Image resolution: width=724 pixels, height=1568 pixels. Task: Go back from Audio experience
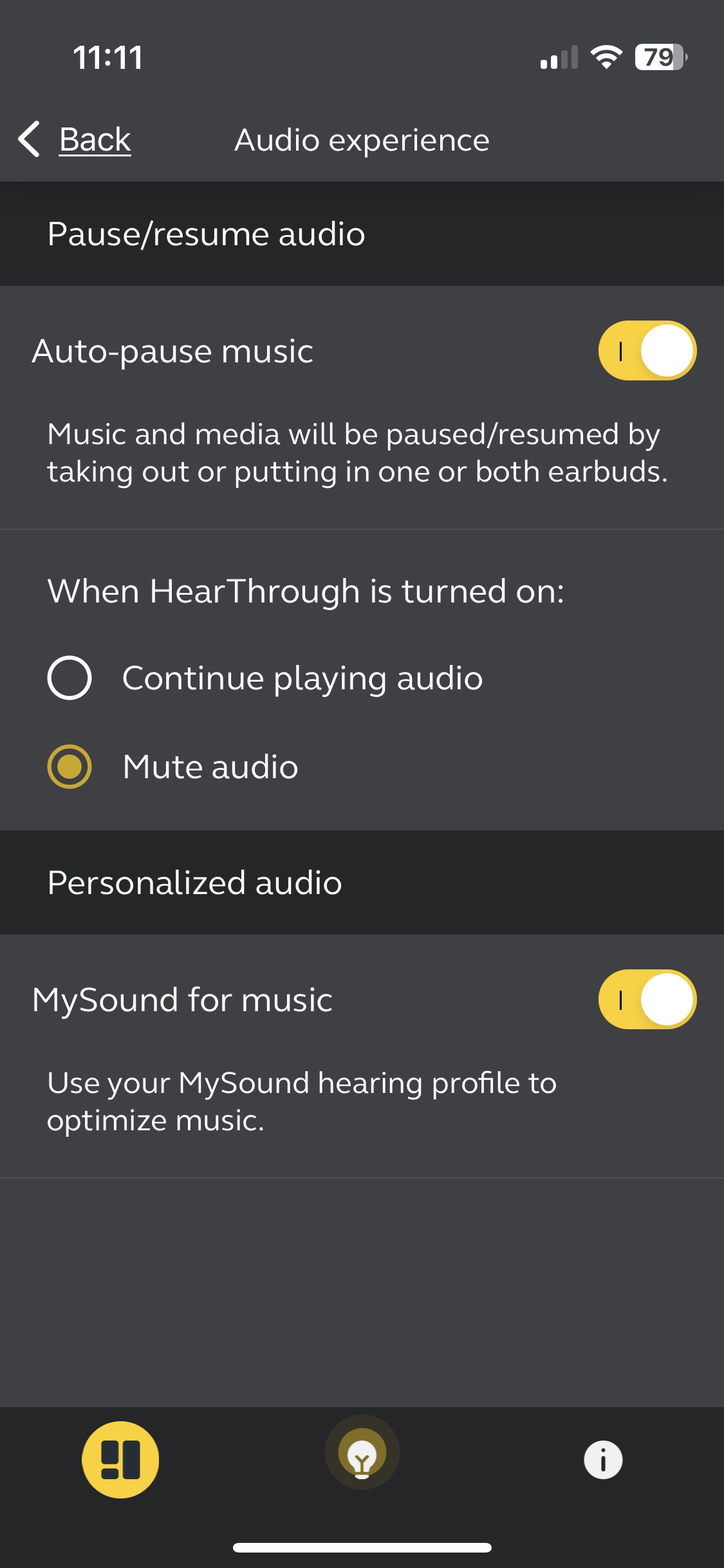point(75,139)
